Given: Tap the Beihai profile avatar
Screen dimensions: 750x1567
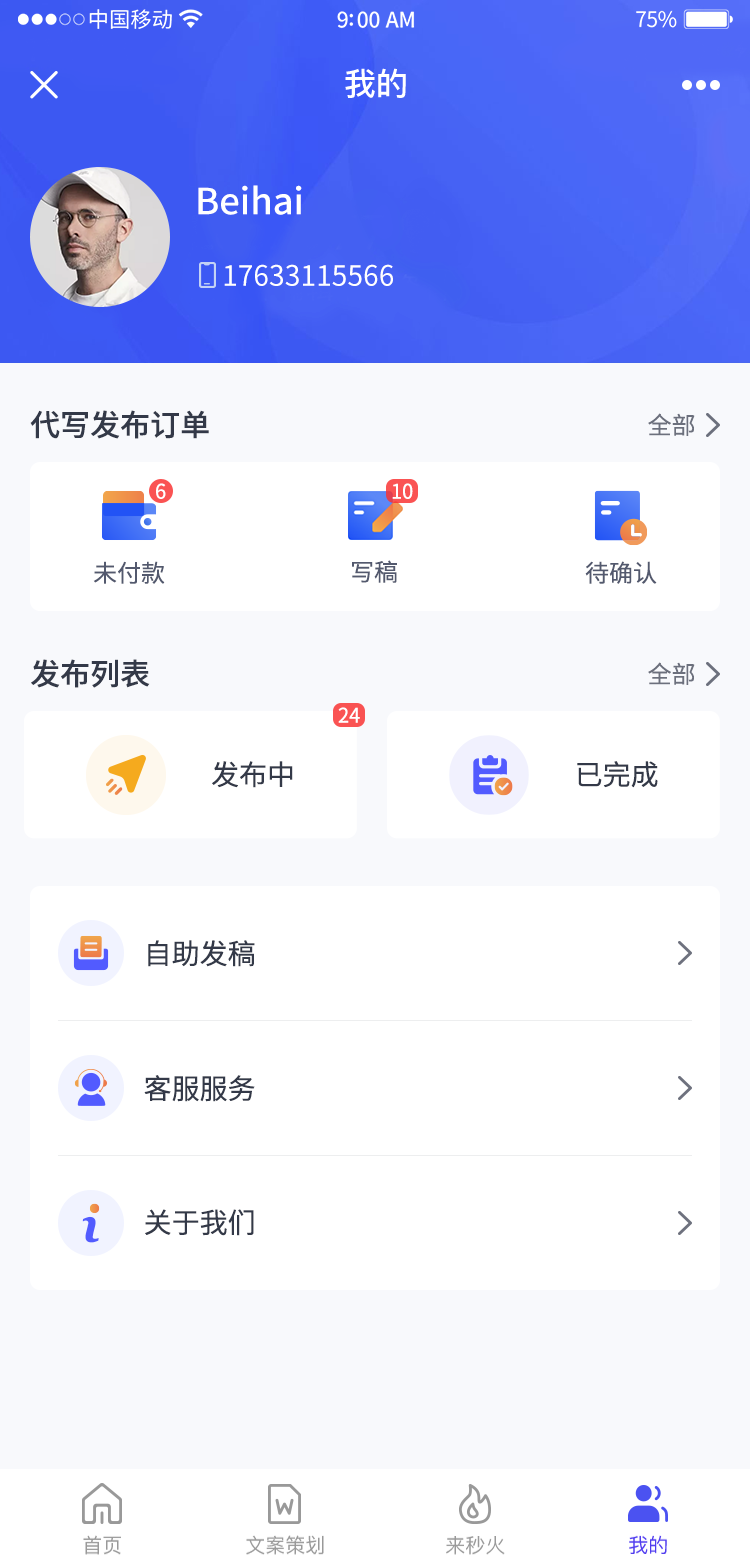Looking at the screenshot, I should point(100,237).
